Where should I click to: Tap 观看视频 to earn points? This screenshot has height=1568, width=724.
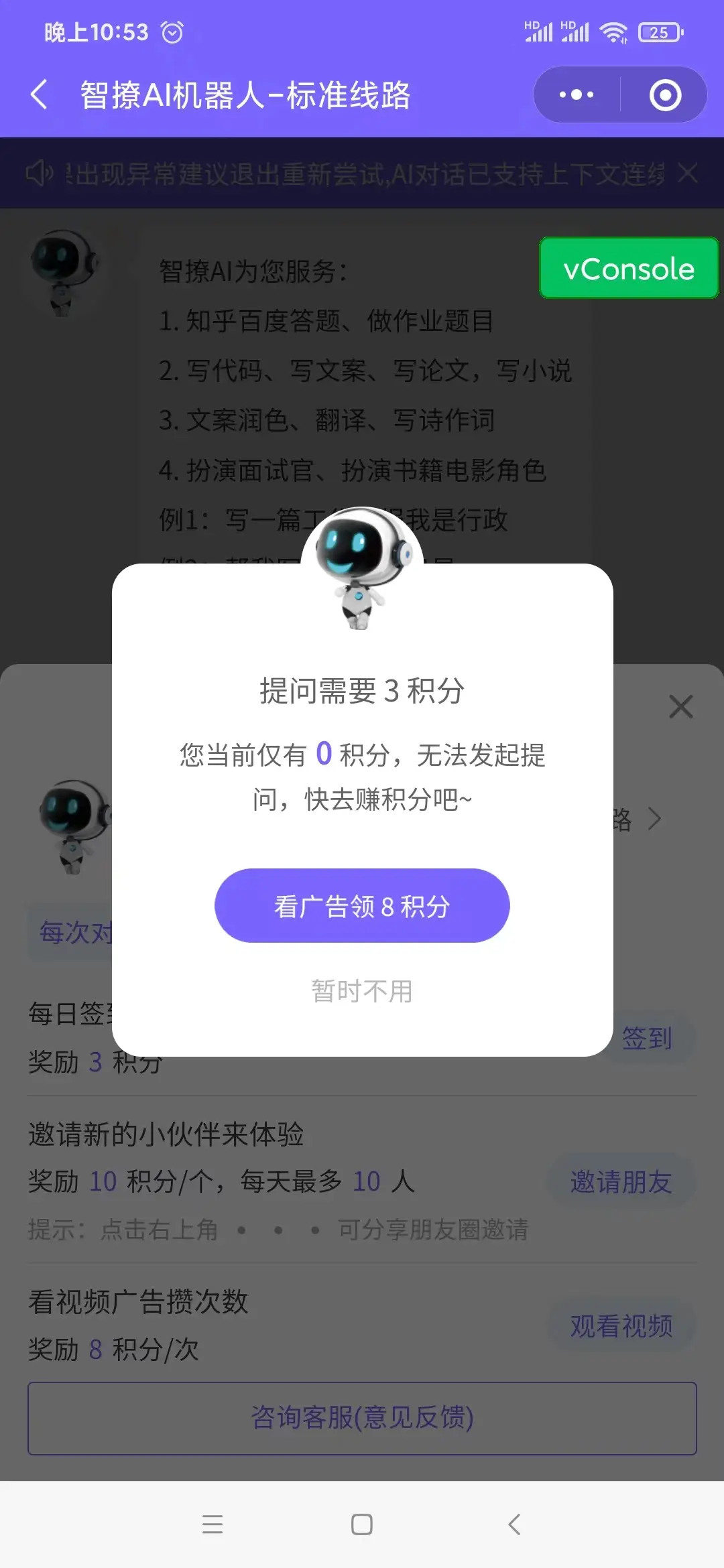tap(621, 1326)
